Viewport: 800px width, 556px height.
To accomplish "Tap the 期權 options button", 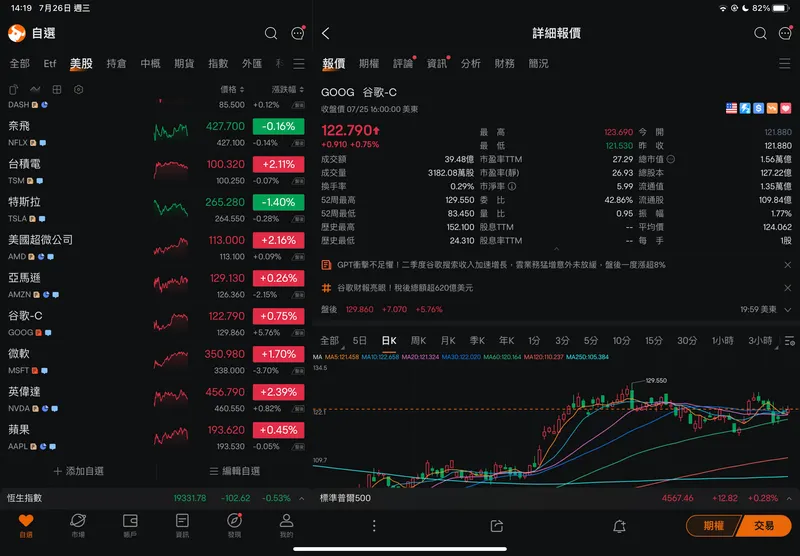I will (713, 526).
